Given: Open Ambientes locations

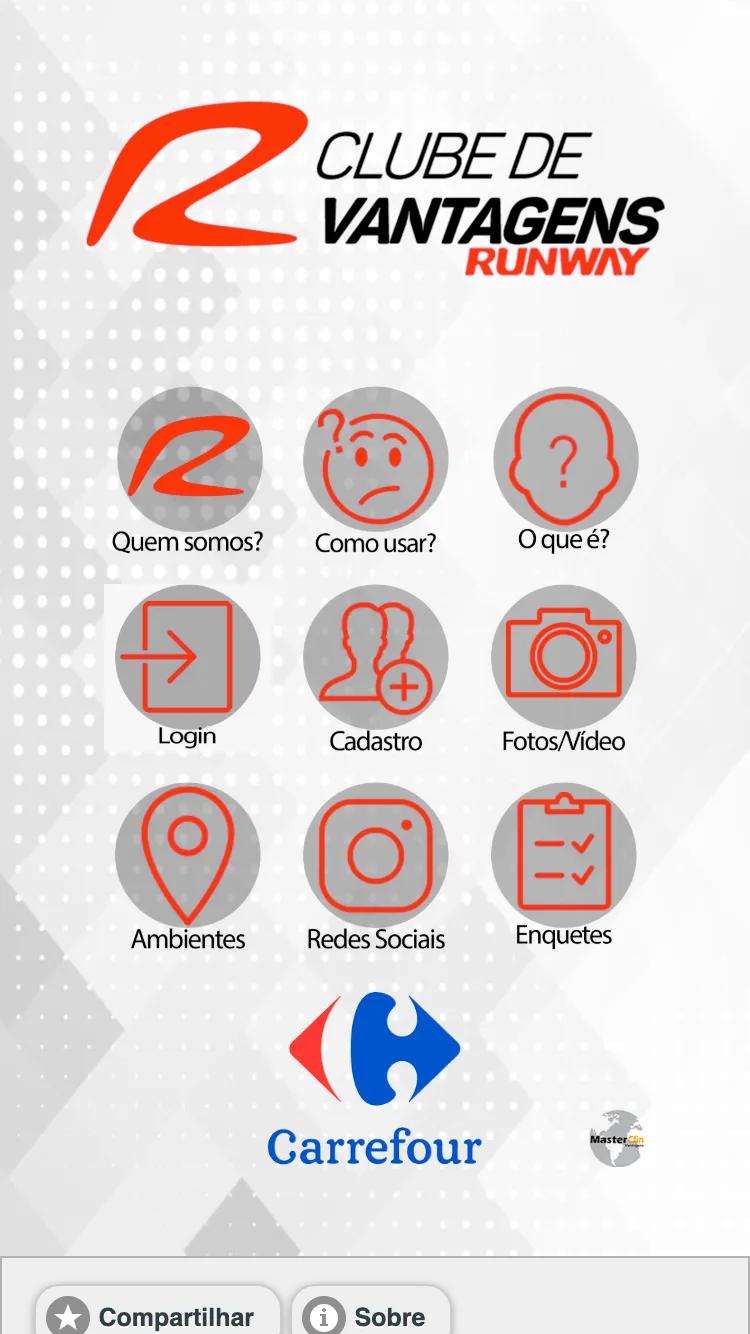Looking at the screenshot, I should coord(188,857).
